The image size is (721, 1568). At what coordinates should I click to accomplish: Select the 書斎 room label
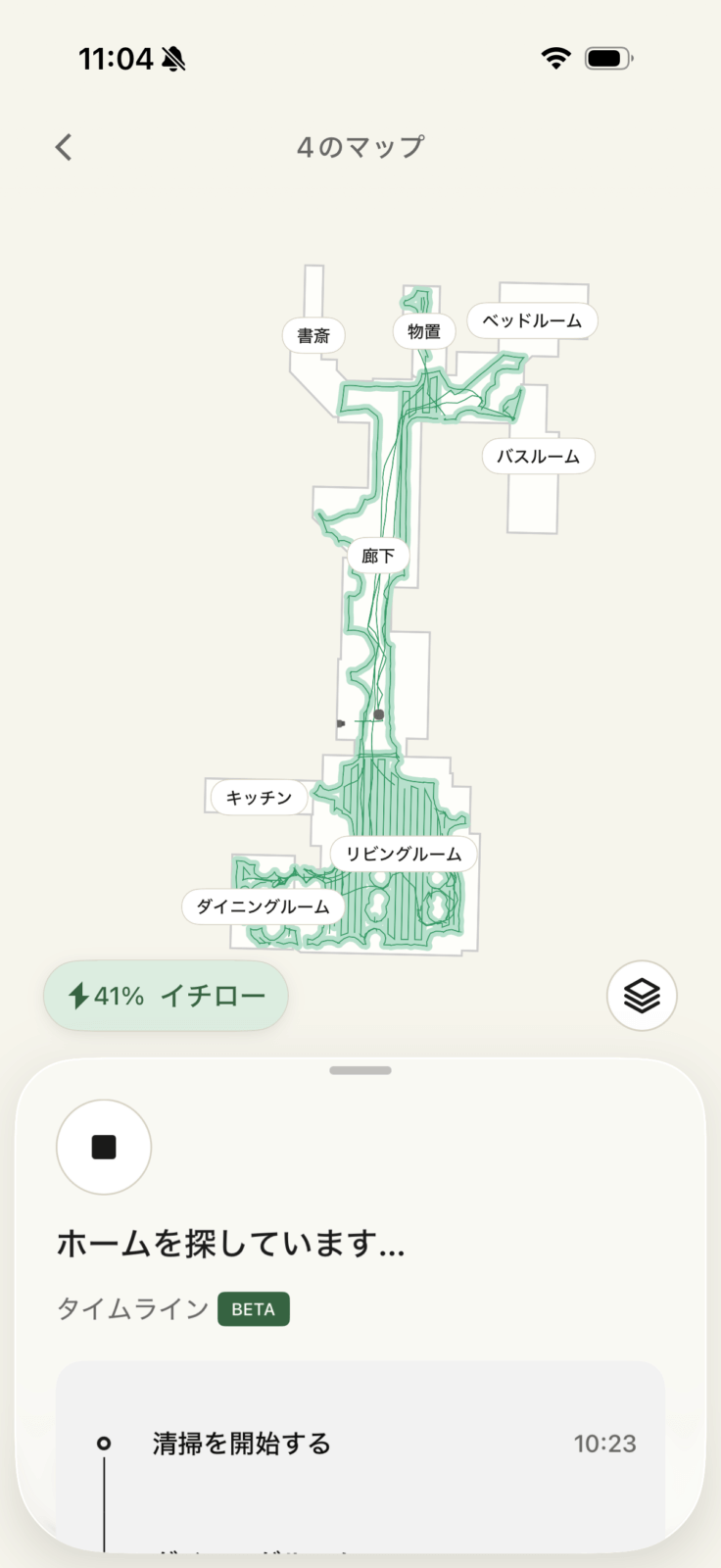[313, 335]
